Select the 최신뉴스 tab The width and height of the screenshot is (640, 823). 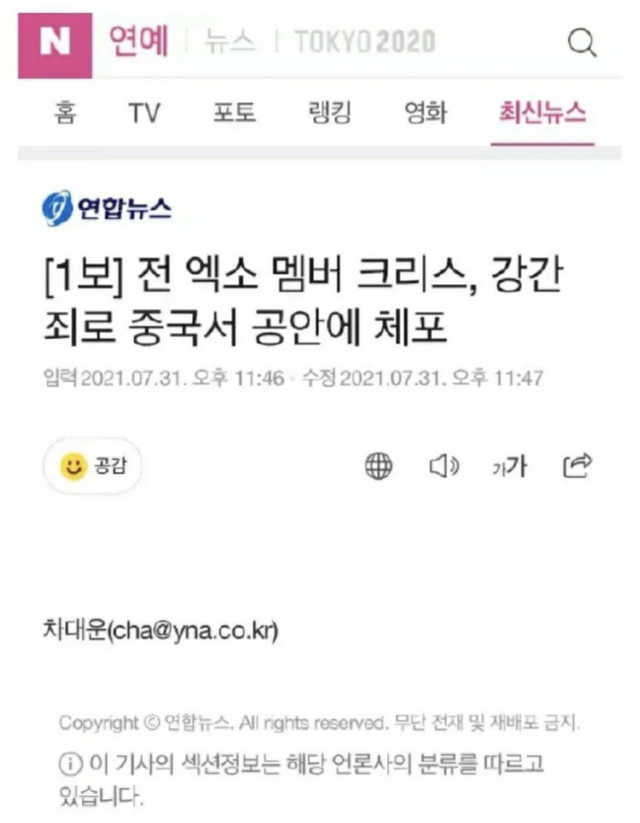(542, 113)
